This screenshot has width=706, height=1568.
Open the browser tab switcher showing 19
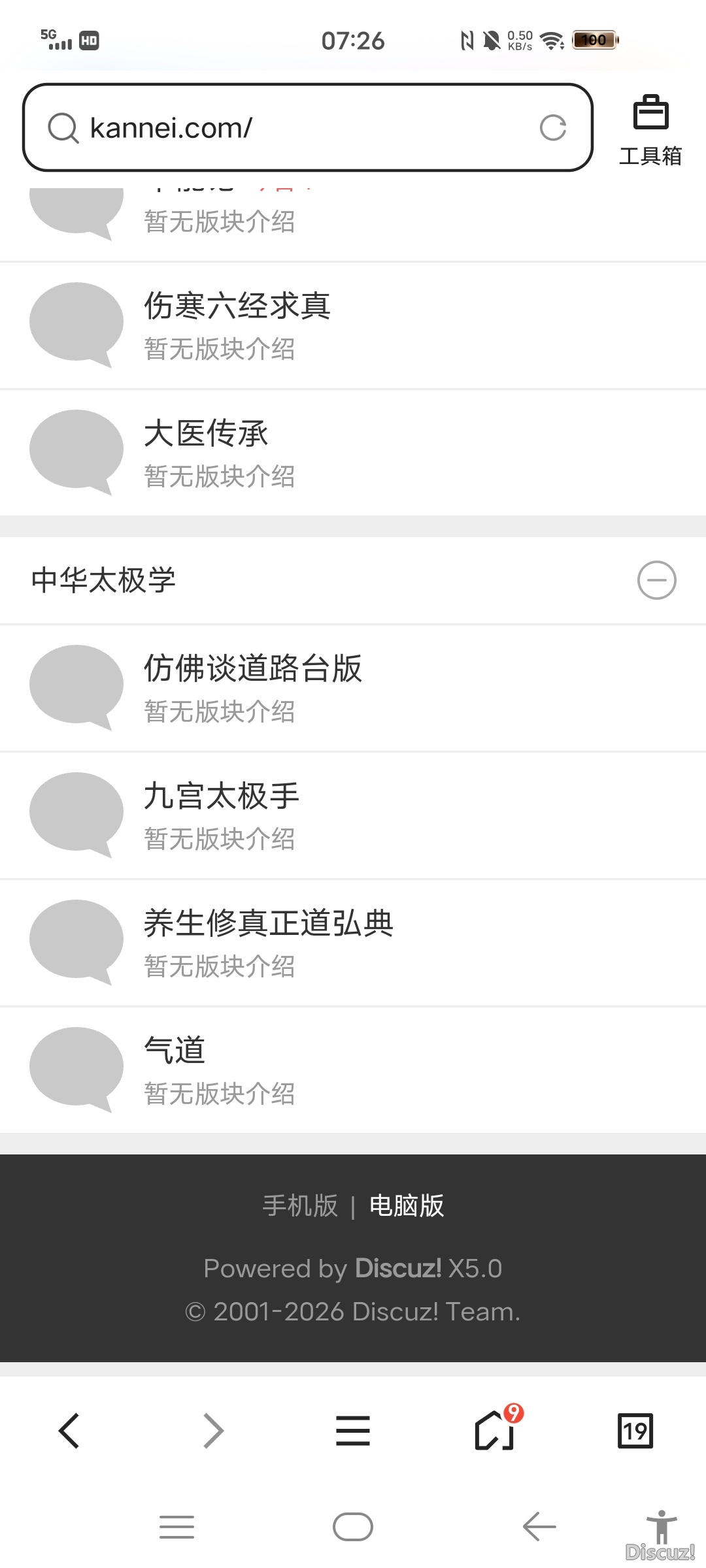click(635, 1431)
